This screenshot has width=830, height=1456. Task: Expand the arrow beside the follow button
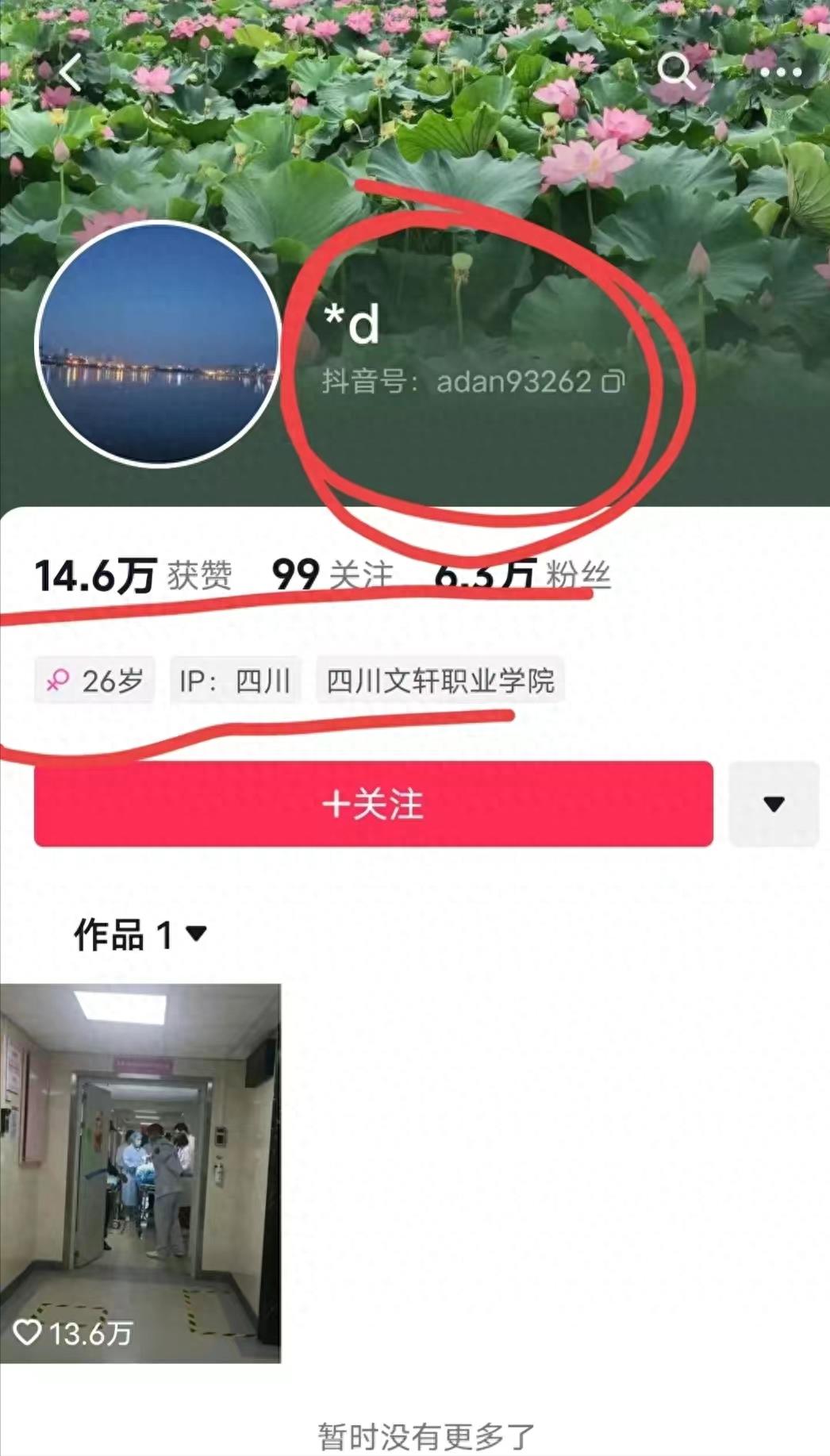(774, 804)
